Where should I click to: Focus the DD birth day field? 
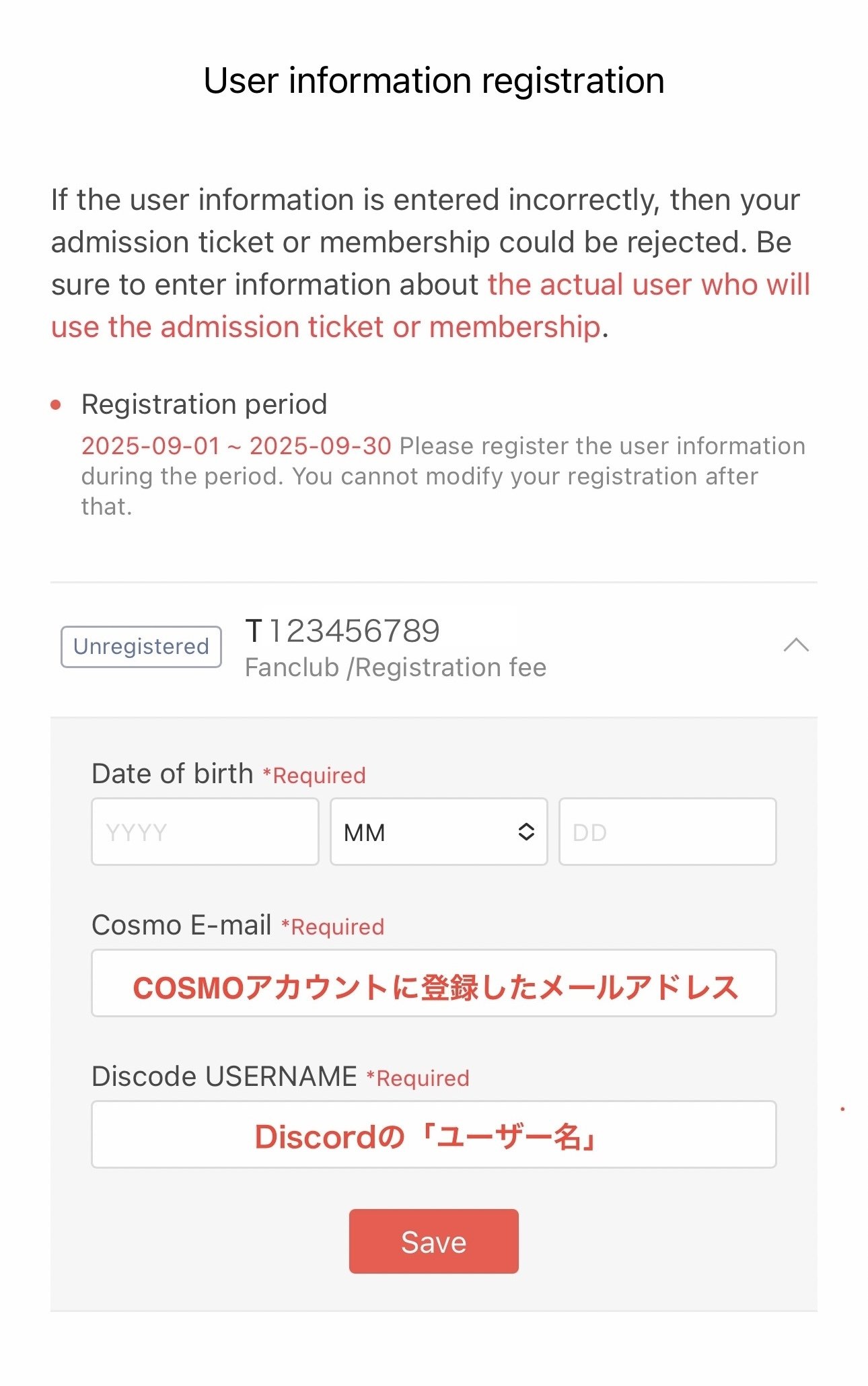[x=667, y=832]
